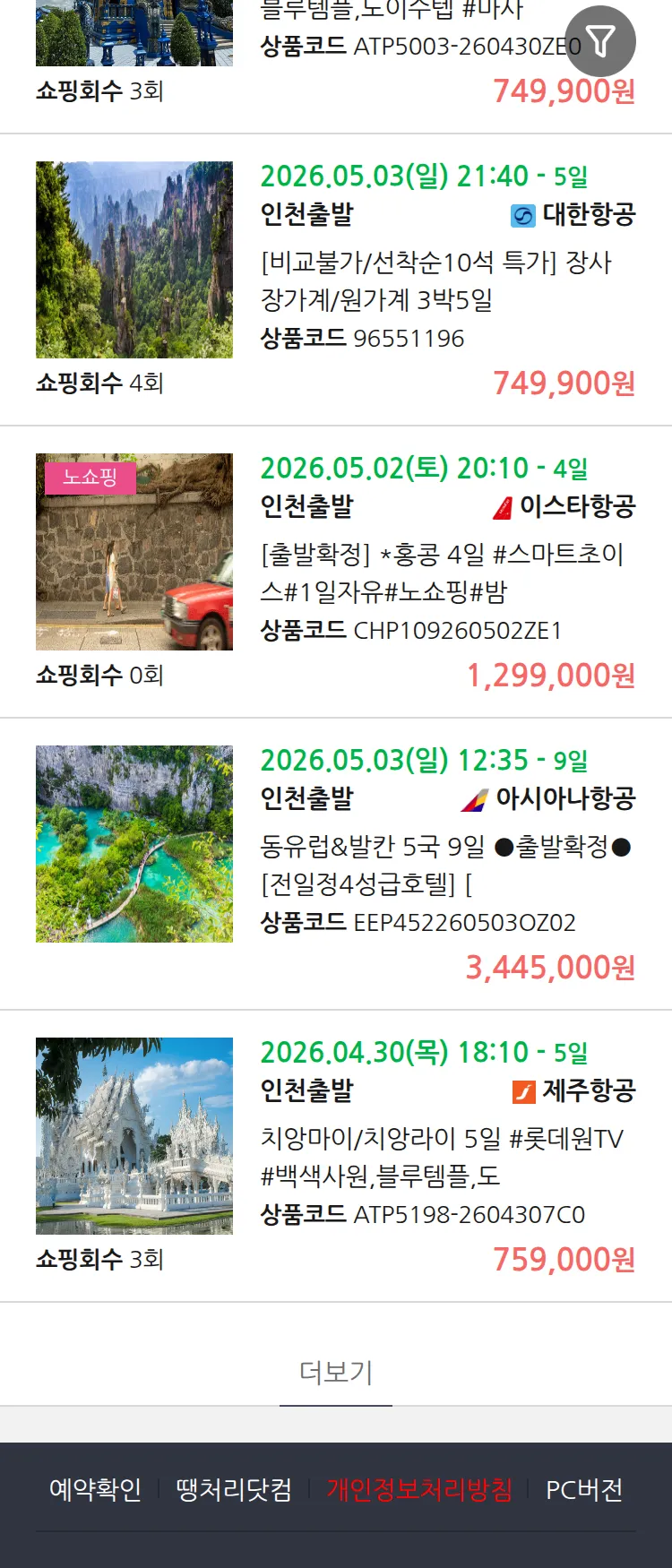Open the package with code ATP5003-260430ZE0
Screen dimensions: 672x1568
coord(421,47)
